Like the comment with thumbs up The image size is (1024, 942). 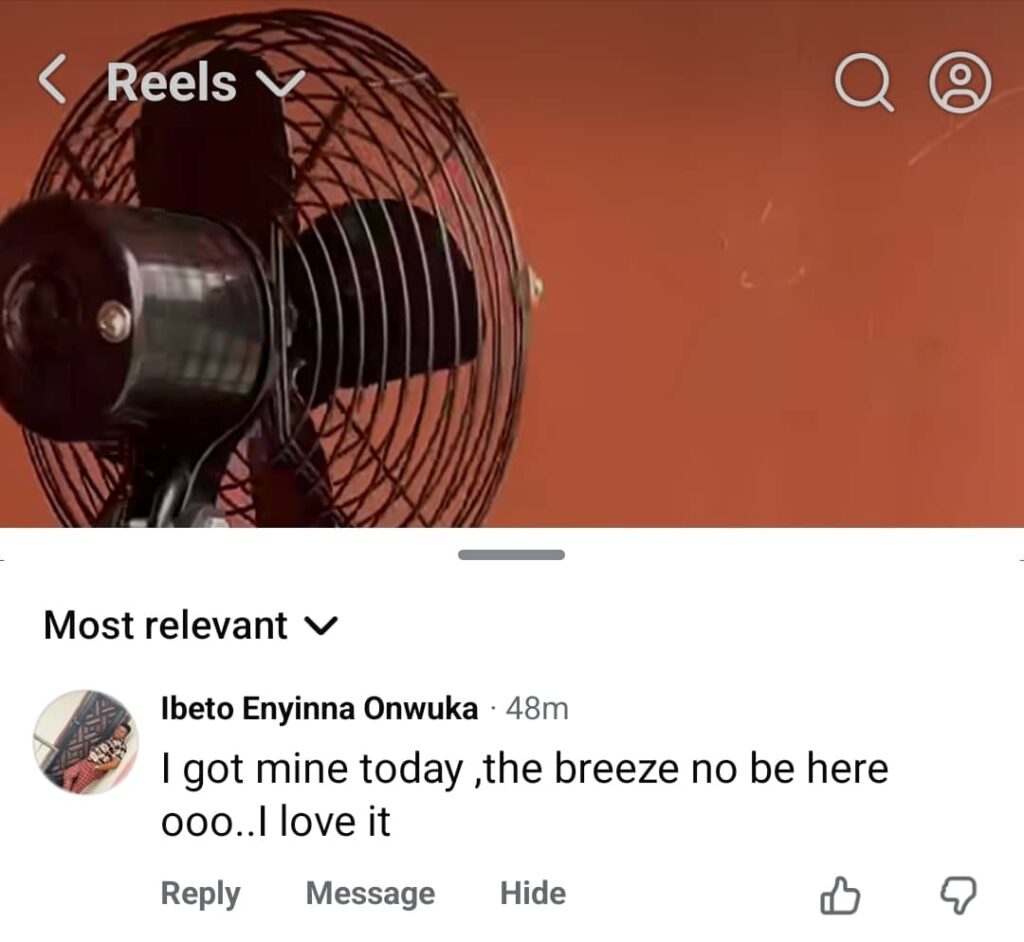[x=839, y=895]
